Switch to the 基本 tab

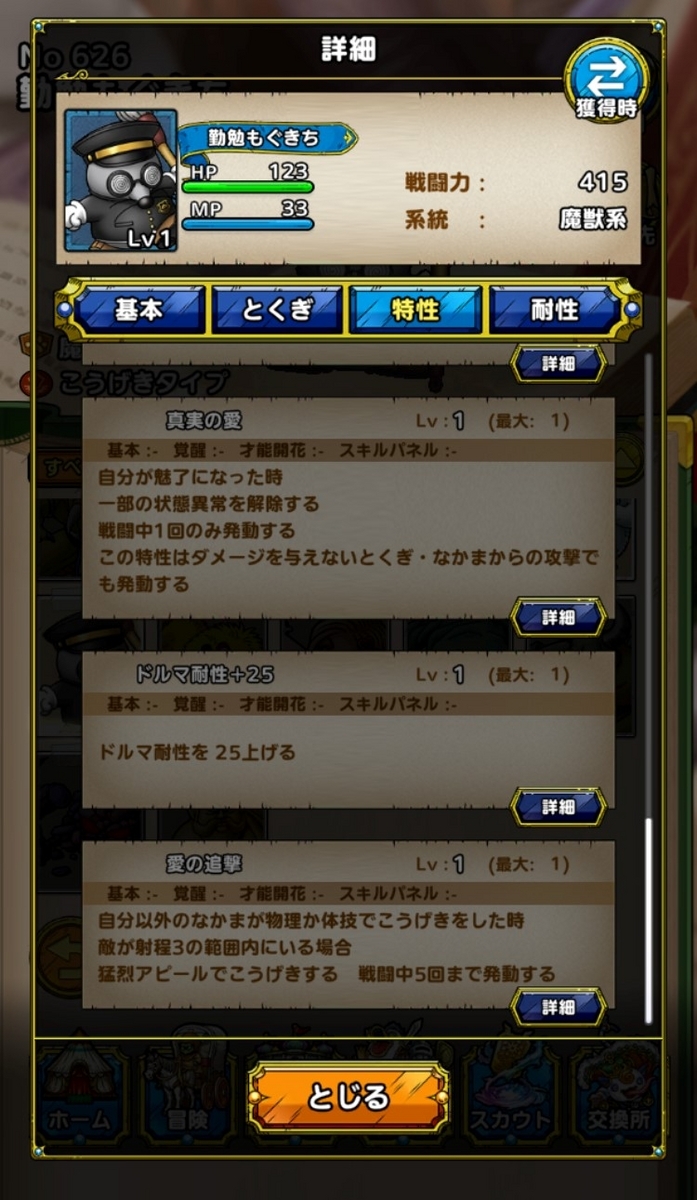pyautogui.click(x=138, y=310)
